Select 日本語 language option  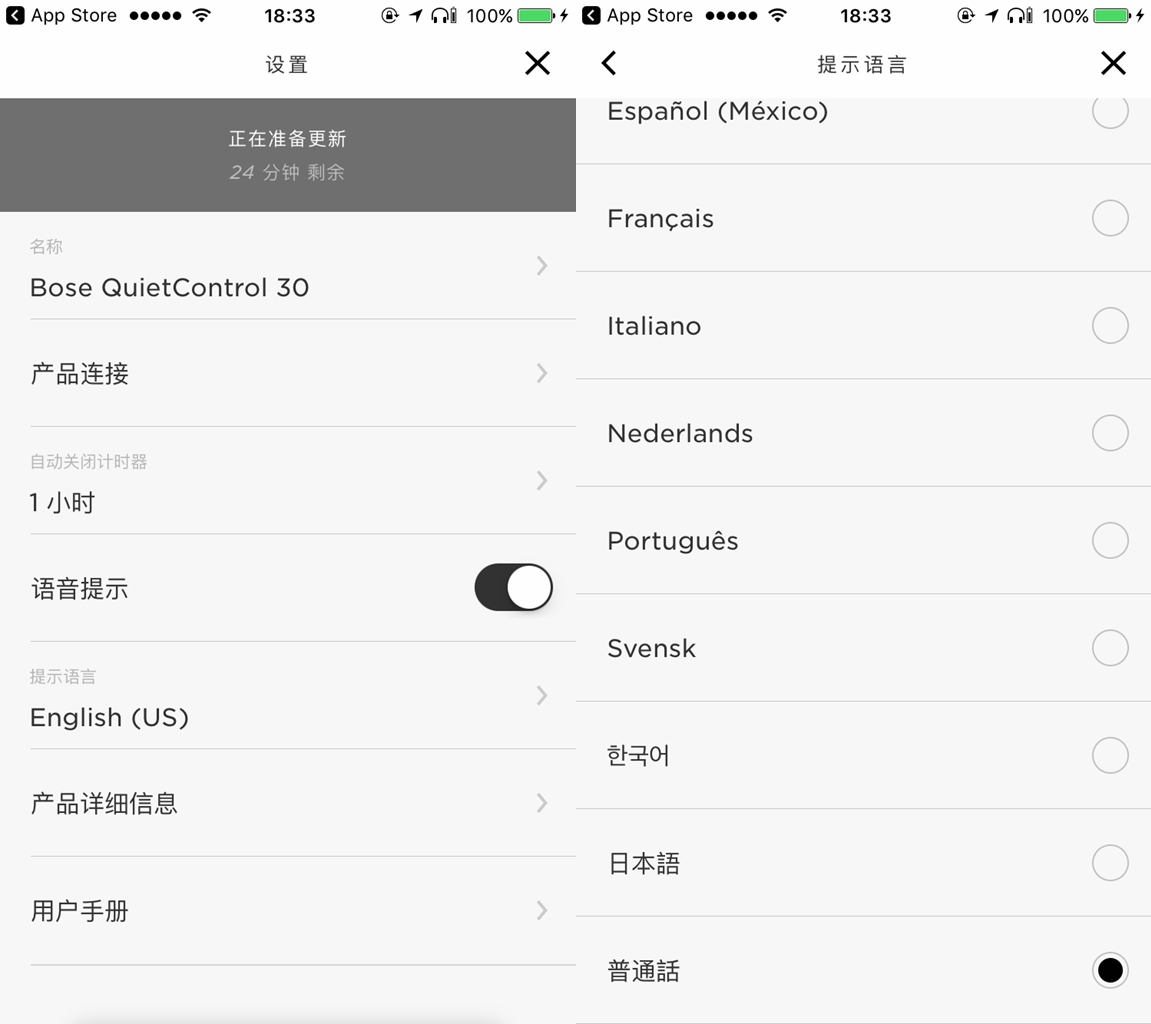pos(1109,863)
